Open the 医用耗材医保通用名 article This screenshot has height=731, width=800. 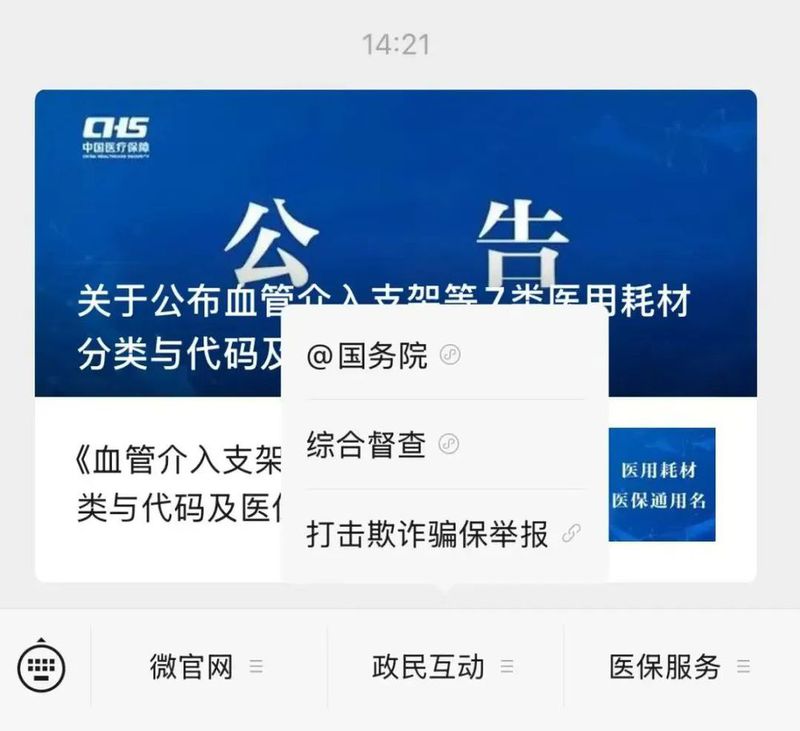point(661,485)
